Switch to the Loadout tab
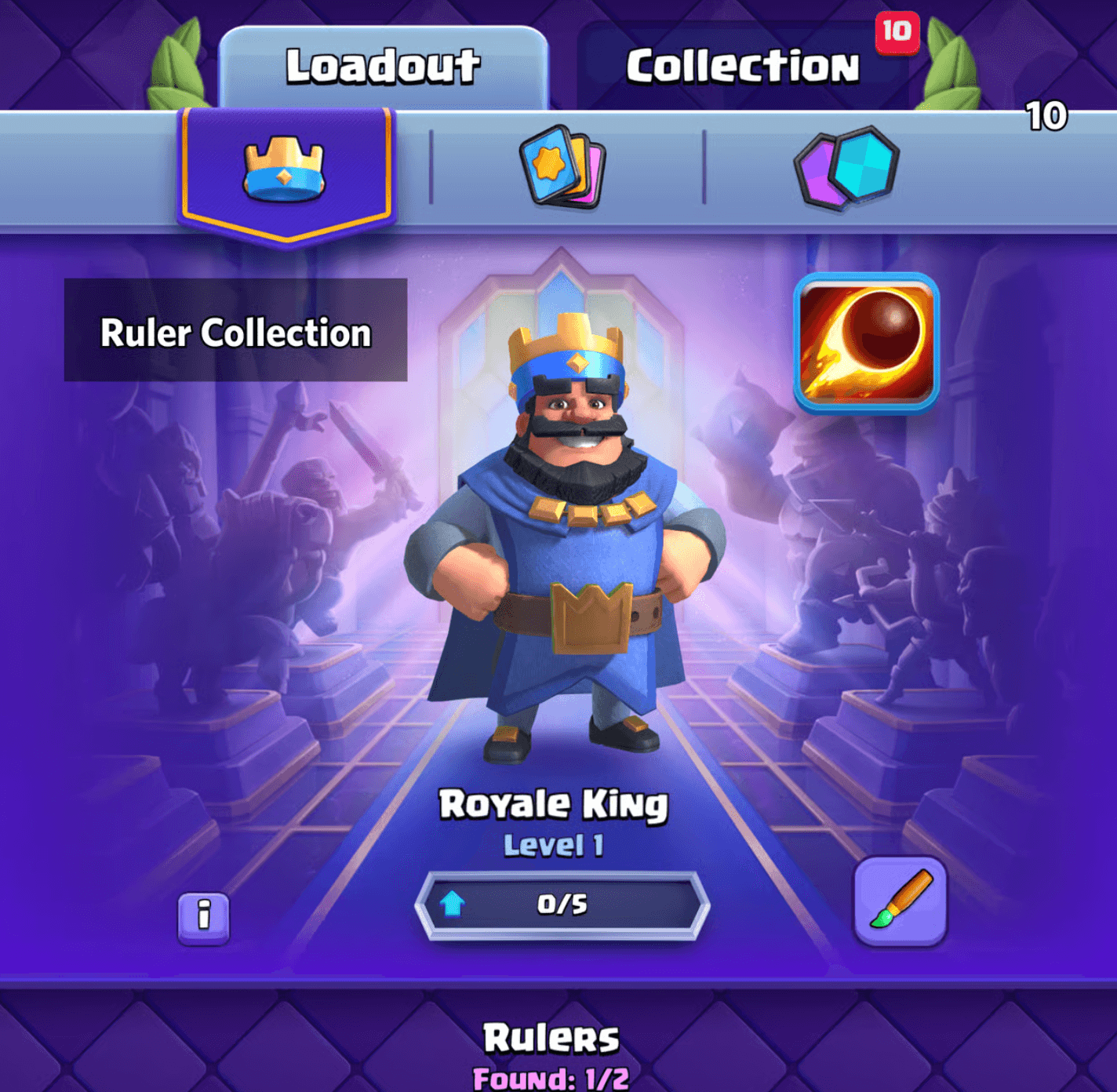The height and width of the screenshot is (1092, 1117). coord(383,67)
